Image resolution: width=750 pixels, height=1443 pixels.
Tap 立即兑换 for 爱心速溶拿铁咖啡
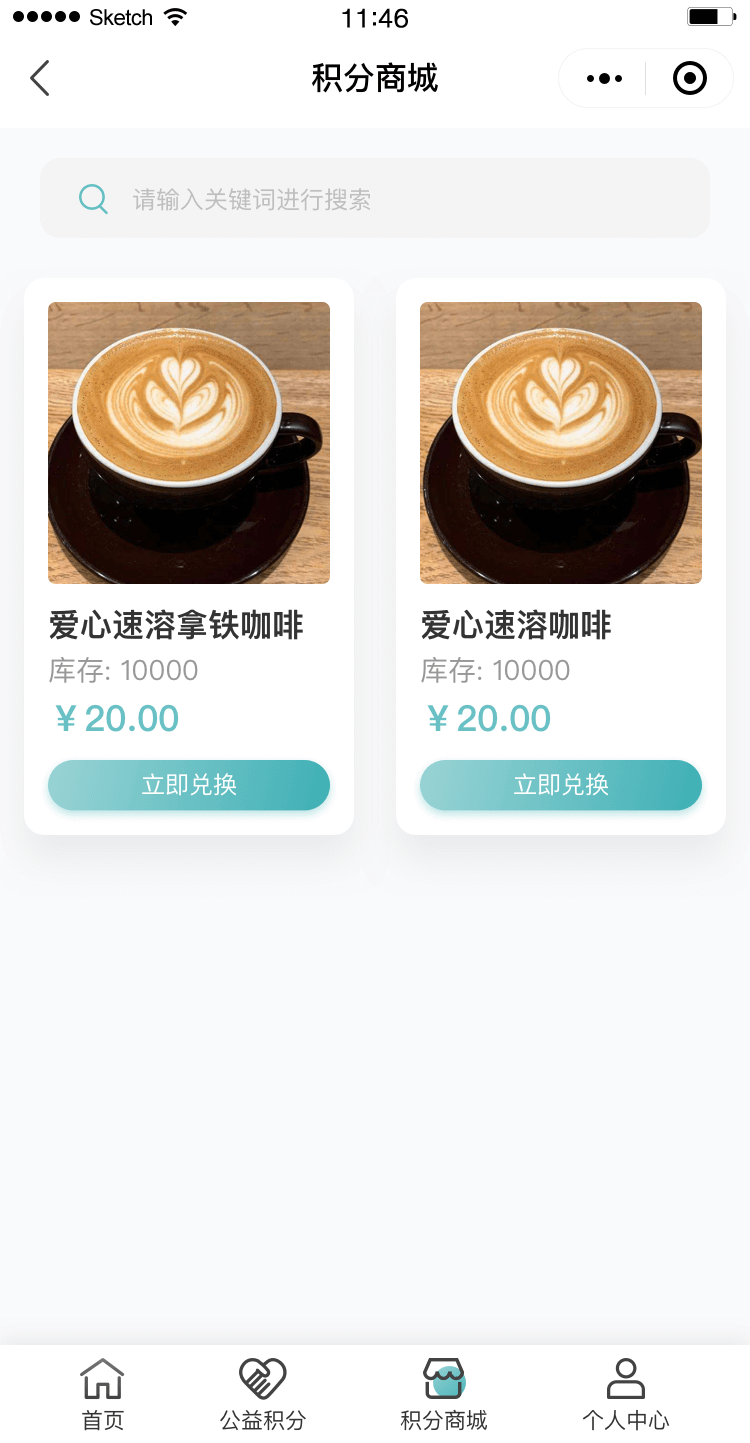pos(189,785)
